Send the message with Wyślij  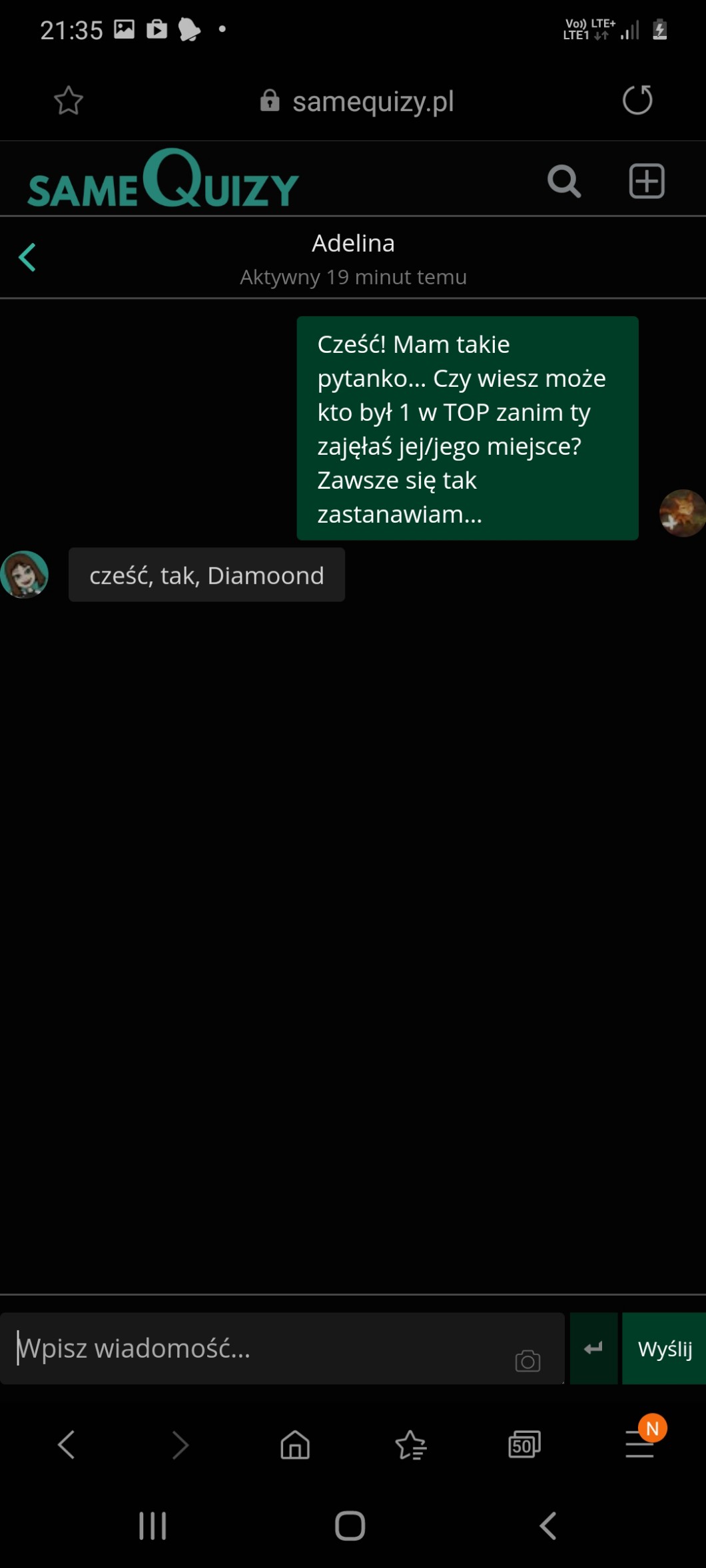point(664,1348)
